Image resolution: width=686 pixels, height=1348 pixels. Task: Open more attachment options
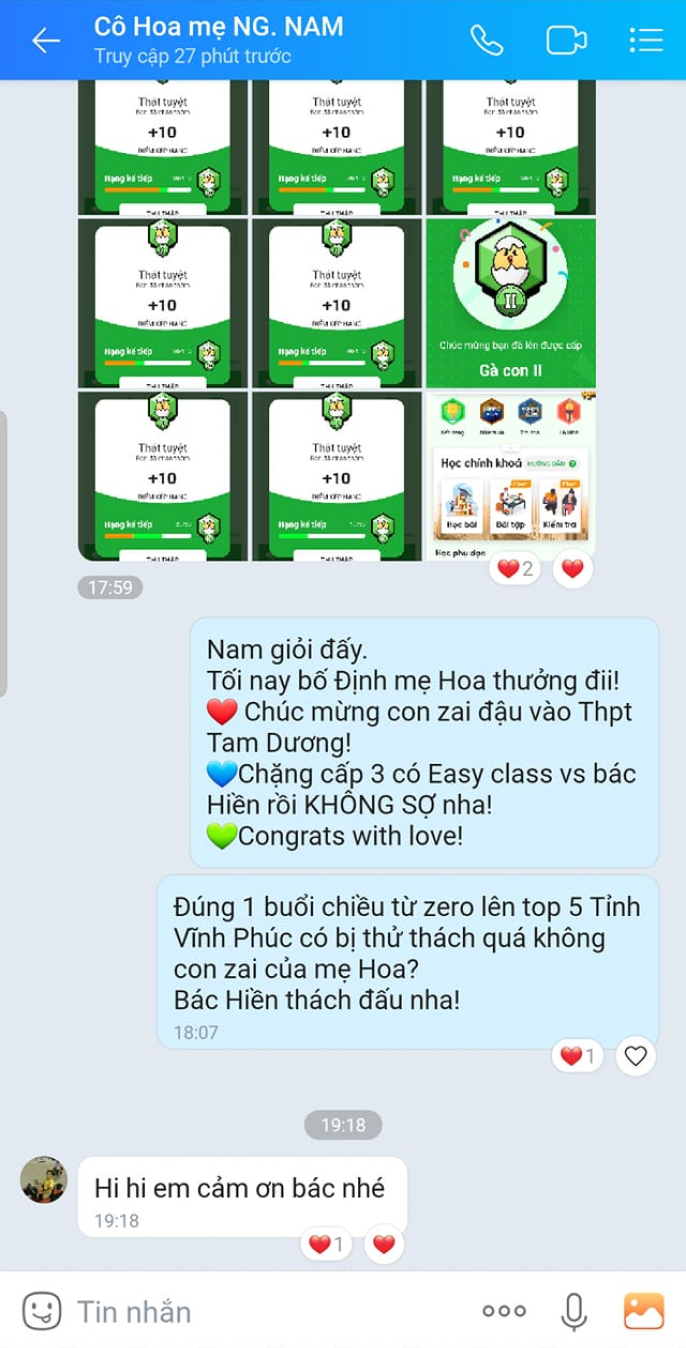pyautogui.click(x=504, y=1310)
